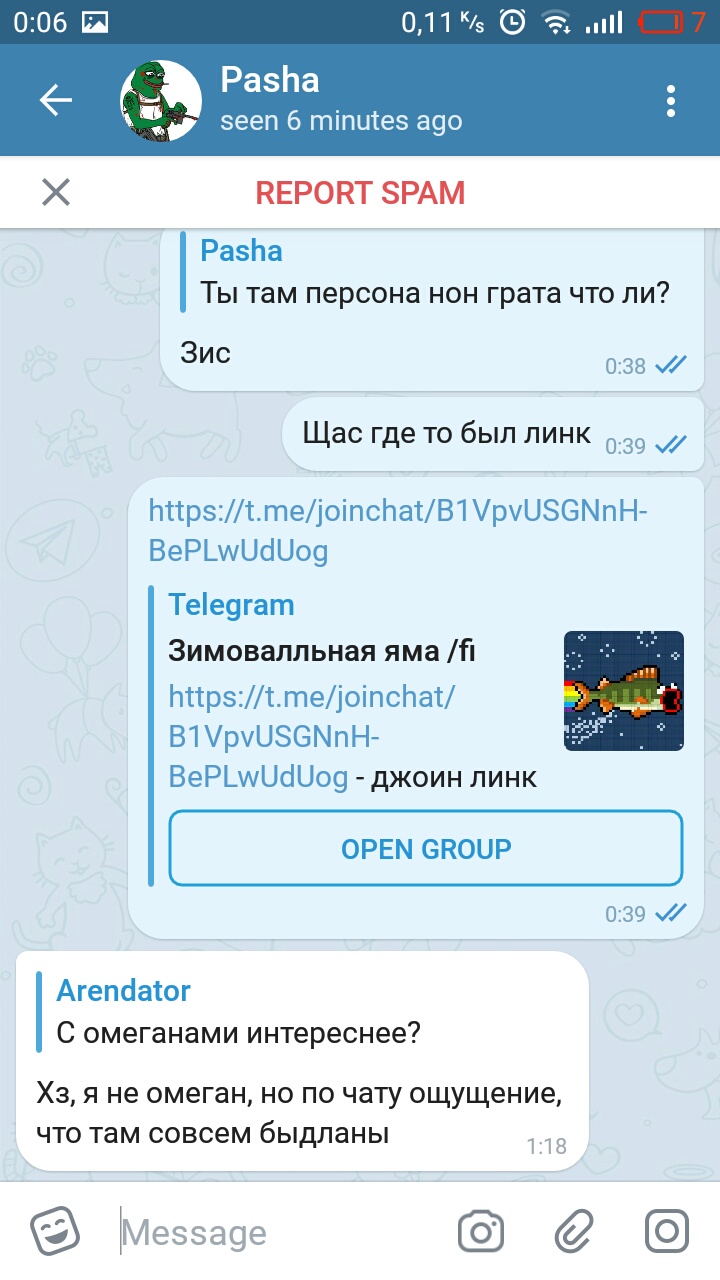Tap the OPEN GROUP button

tap(426, 849)
